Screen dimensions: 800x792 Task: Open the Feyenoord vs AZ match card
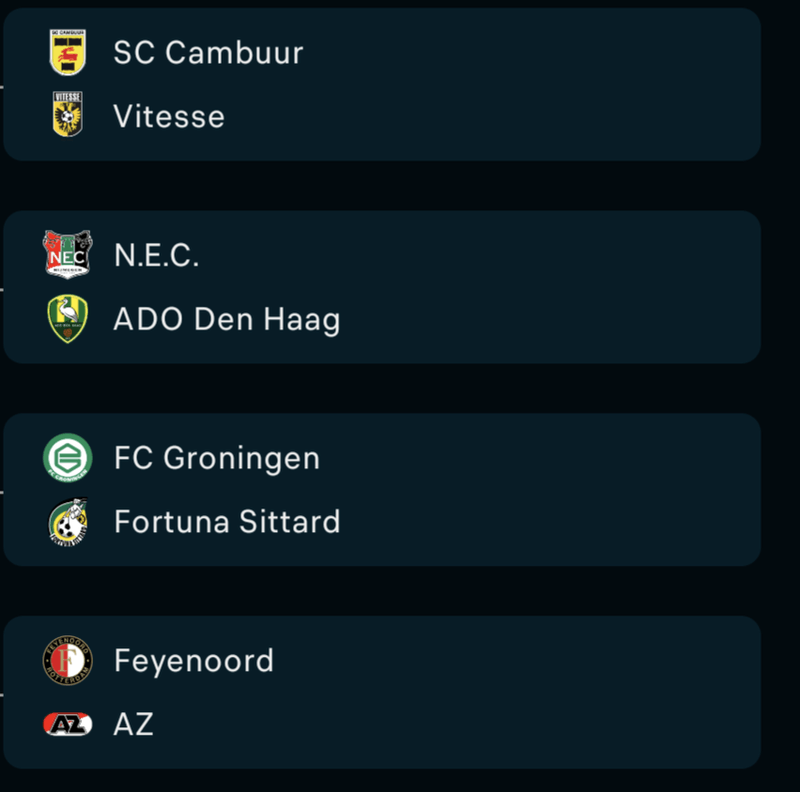coord(381,692)
